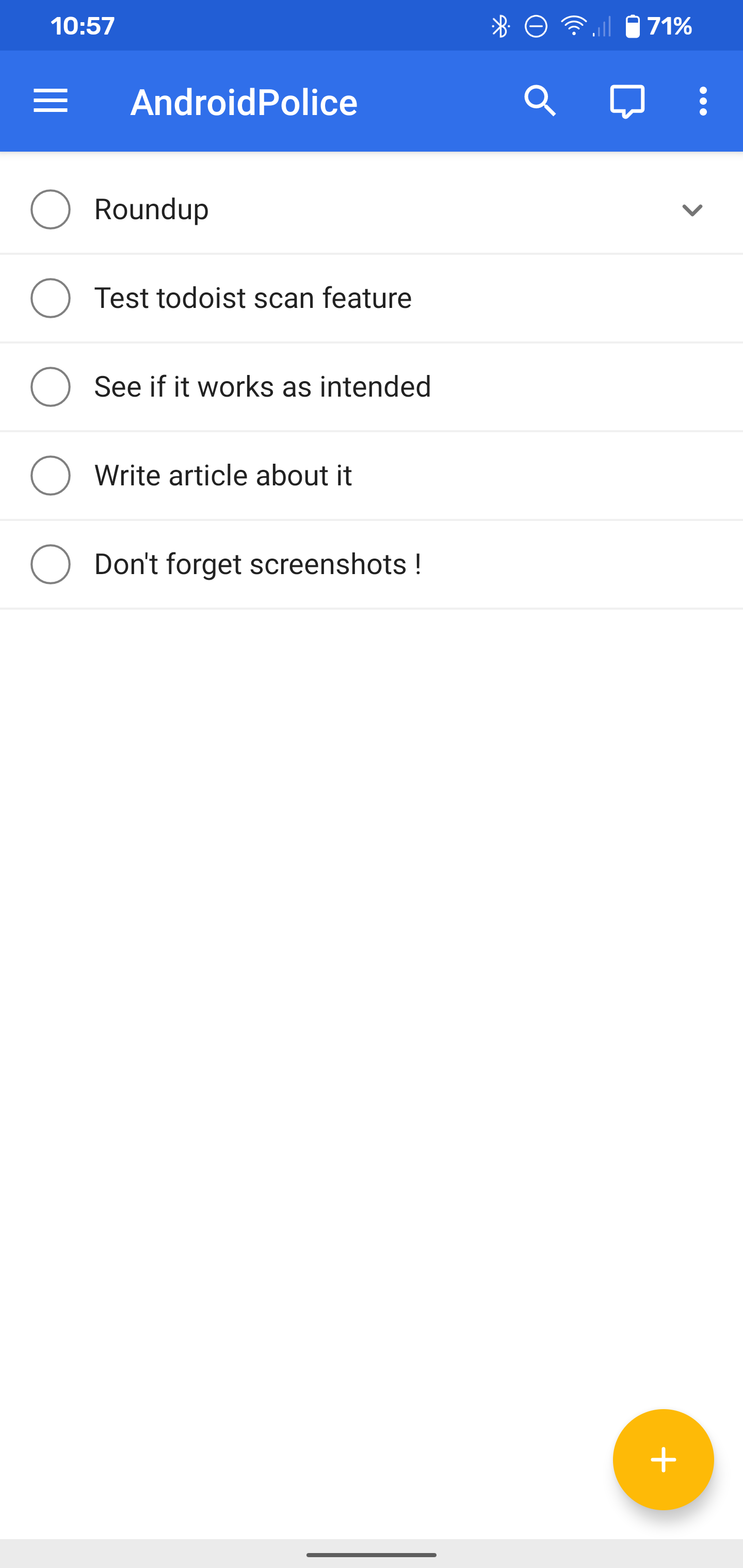The height and width of the screenshot is (1568, 743).
Task: Open the task 'See if it works as intended'
Action: click(x=263, y=386)
